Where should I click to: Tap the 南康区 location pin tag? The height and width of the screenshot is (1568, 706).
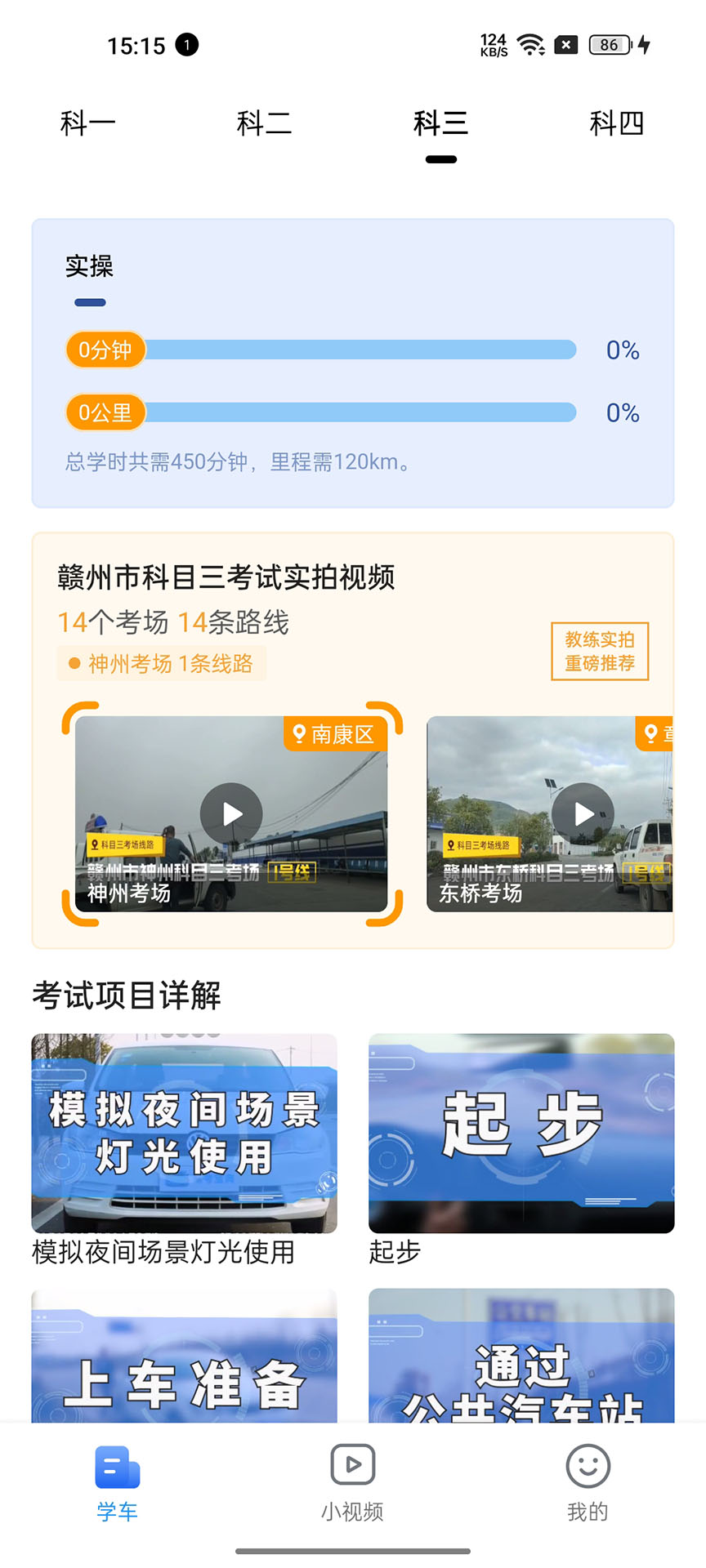(335, 734)
